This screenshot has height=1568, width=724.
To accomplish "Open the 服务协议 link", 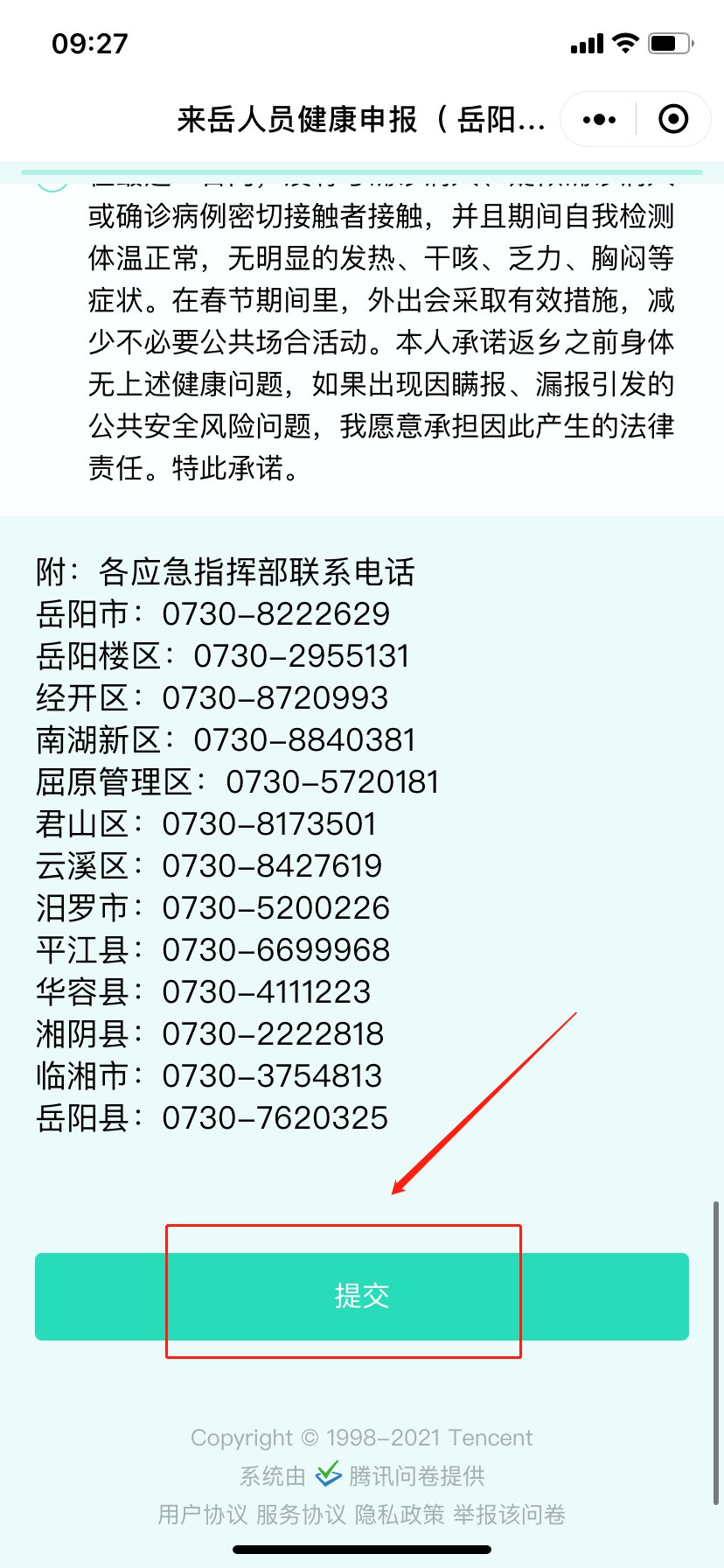I will (x=301, y=1515).
